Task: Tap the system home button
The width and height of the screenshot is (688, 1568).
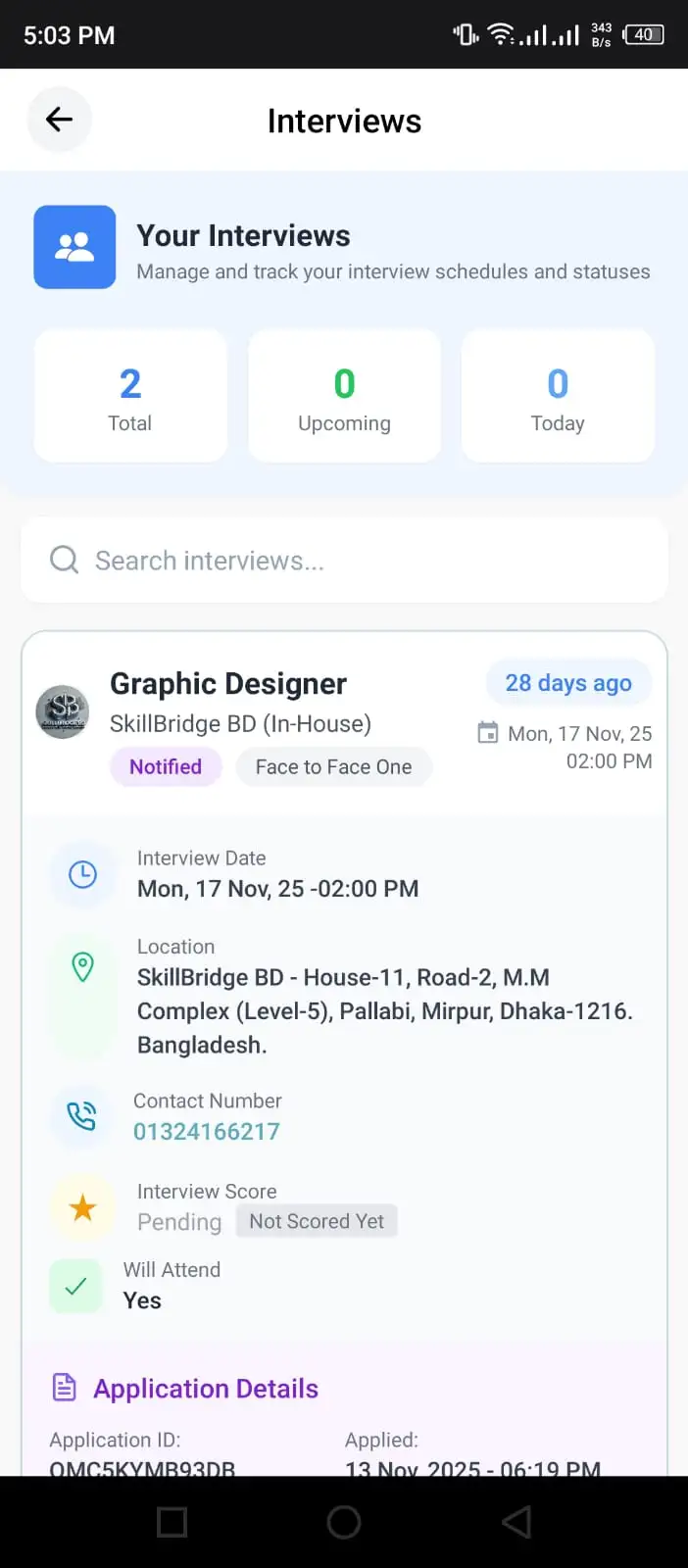Action: 344,1522
